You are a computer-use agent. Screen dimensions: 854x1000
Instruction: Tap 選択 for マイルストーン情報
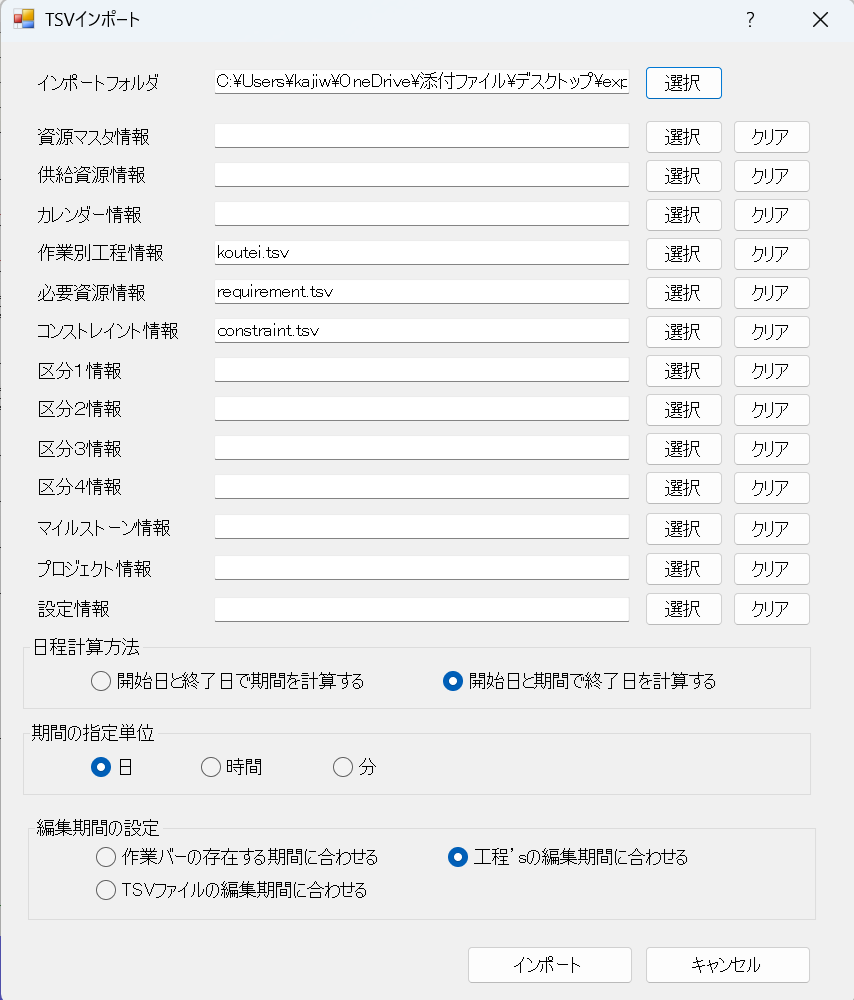click(683, 528)
